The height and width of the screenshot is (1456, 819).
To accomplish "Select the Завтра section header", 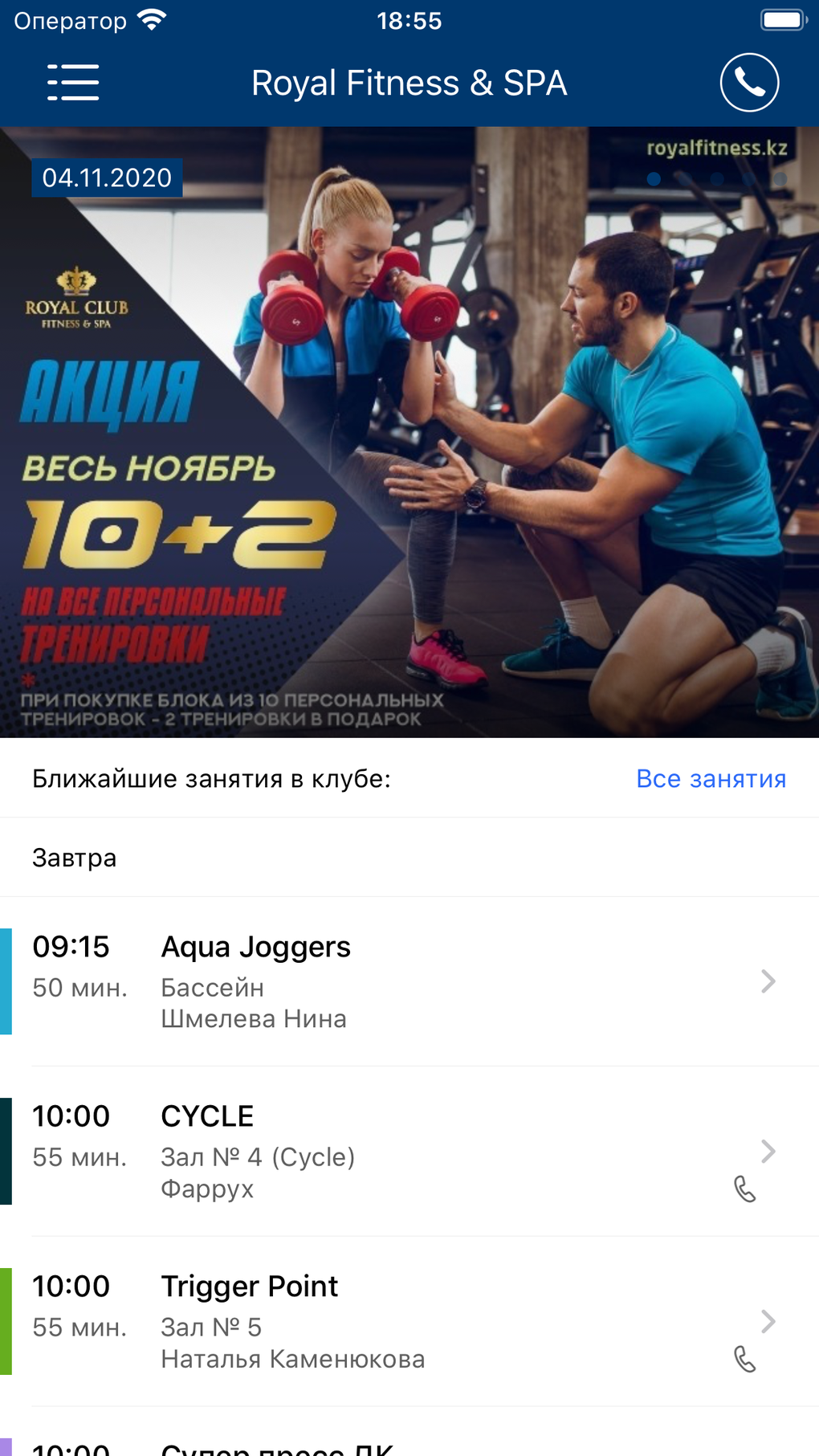I will coord(74,858).
